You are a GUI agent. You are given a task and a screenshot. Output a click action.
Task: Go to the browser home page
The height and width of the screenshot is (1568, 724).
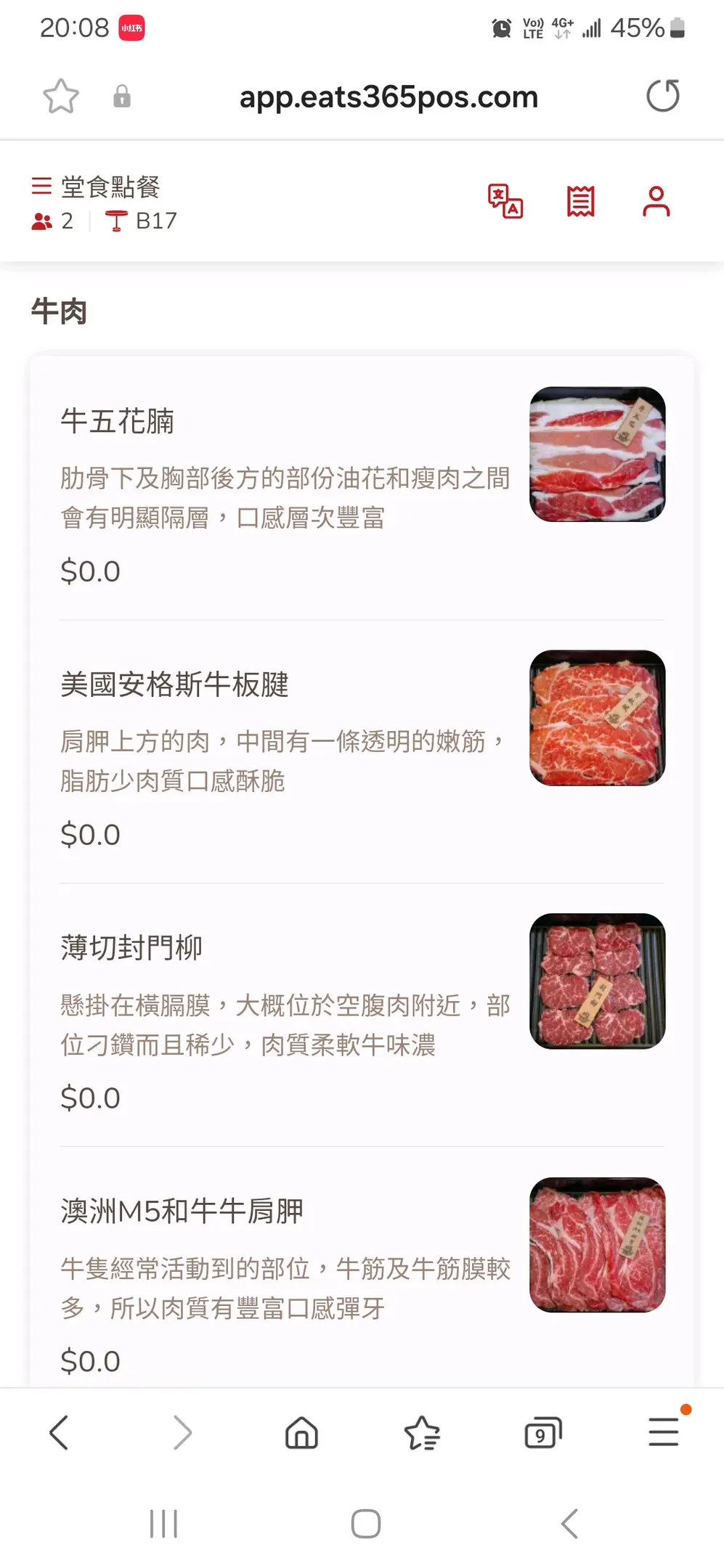pos(301,1433)
